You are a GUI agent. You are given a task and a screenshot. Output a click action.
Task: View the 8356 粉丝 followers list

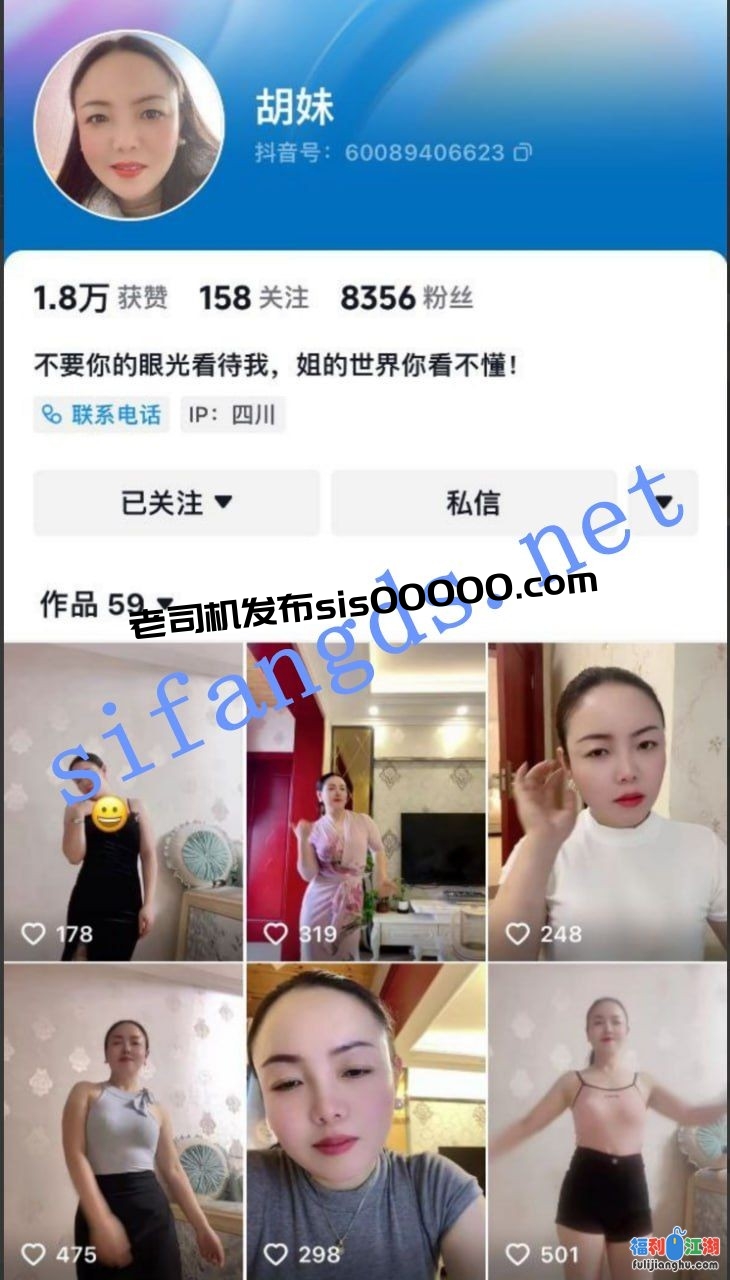[x=406, y=298]
